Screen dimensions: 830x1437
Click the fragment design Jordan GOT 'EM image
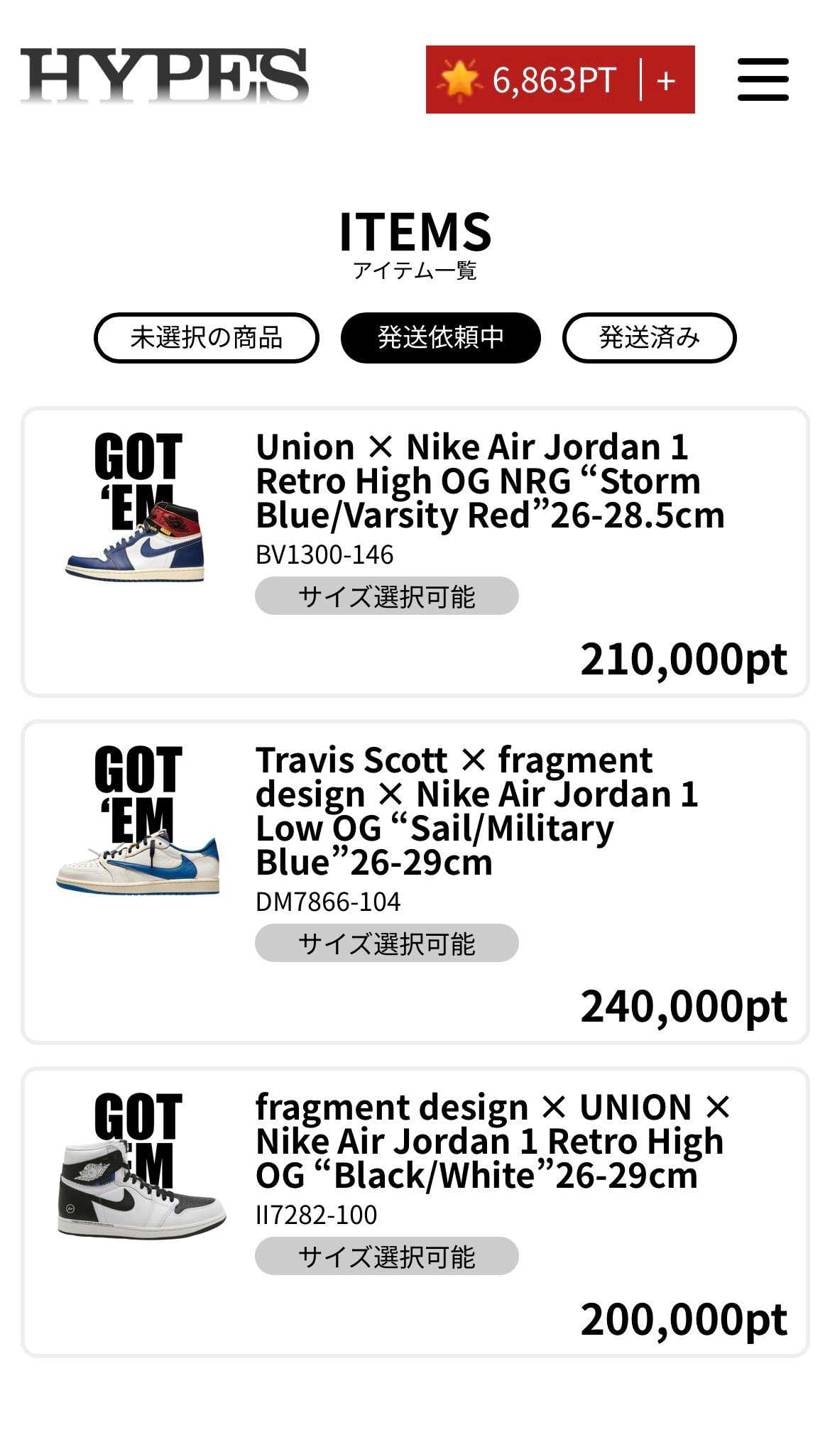[137, 1180]
